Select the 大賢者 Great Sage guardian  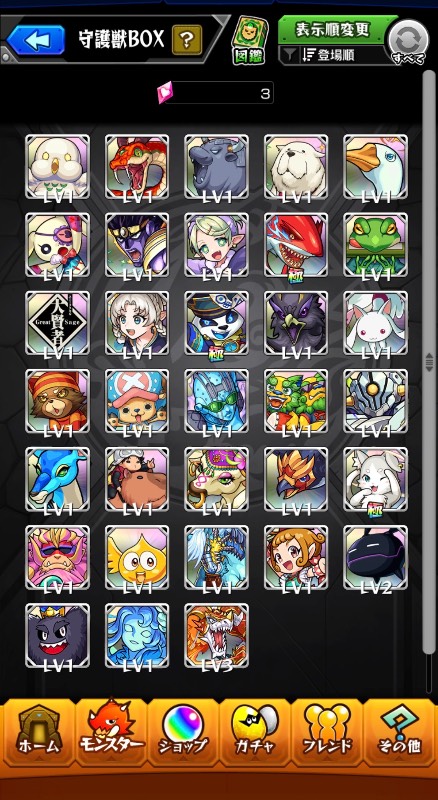57,323
